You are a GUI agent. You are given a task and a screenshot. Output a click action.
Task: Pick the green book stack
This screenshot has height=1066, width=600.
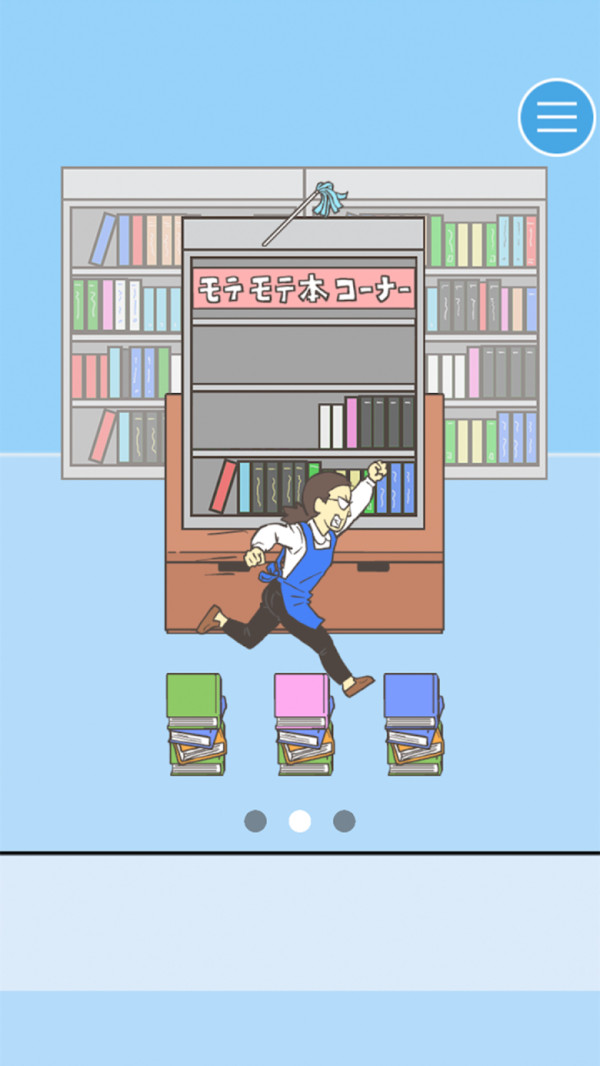point(195,725)
